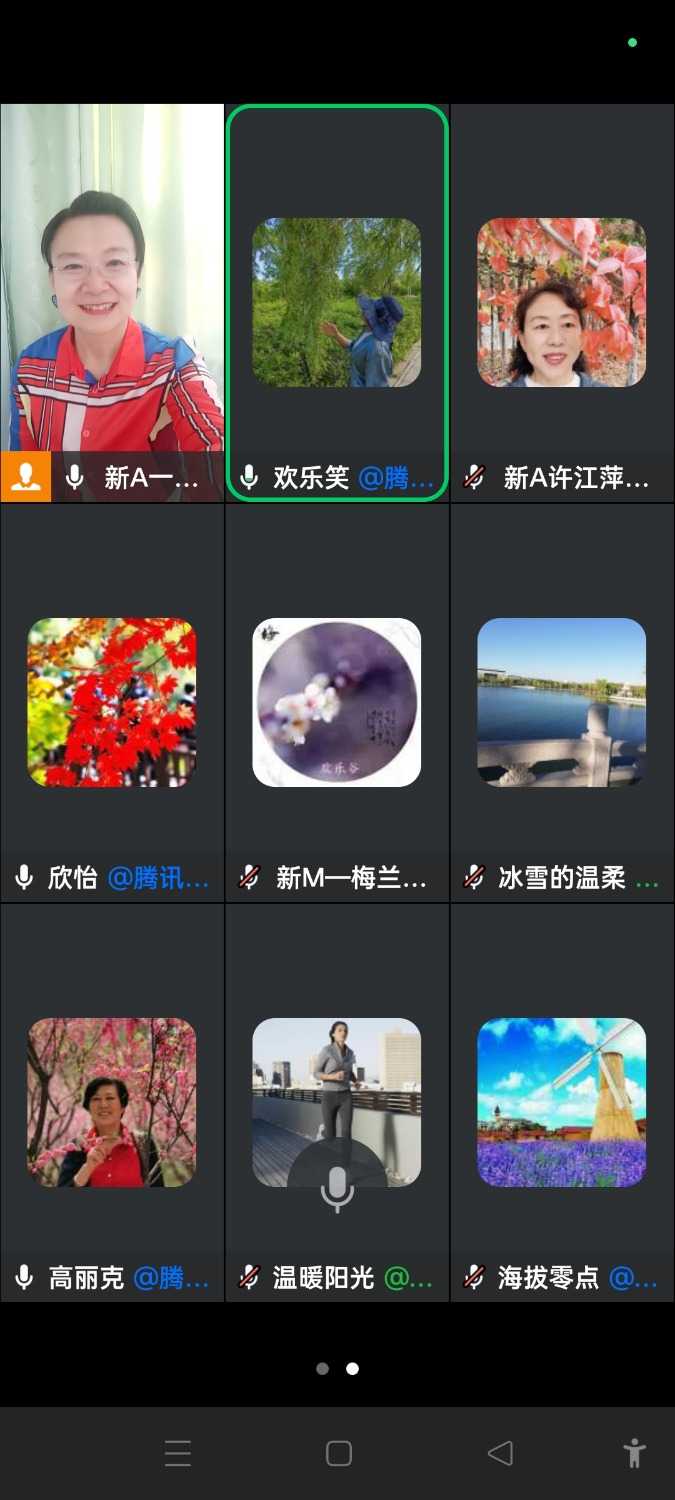Tap the 海拔零点 participant tile
Viewport: 675px width, 1500px height.
pos(562,1102)
